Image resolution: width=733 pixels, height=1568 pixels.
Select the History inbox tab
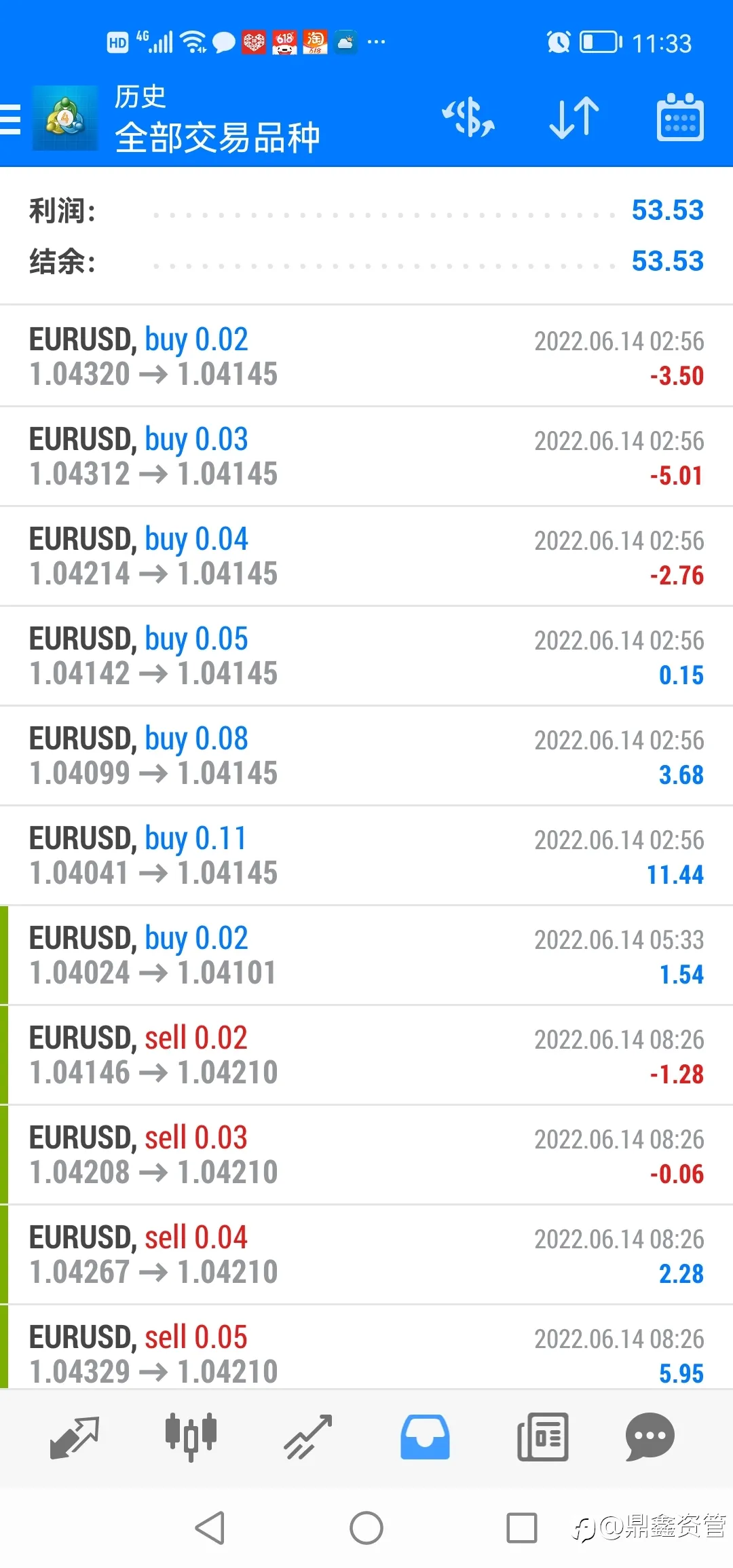tap(425, 1437)
